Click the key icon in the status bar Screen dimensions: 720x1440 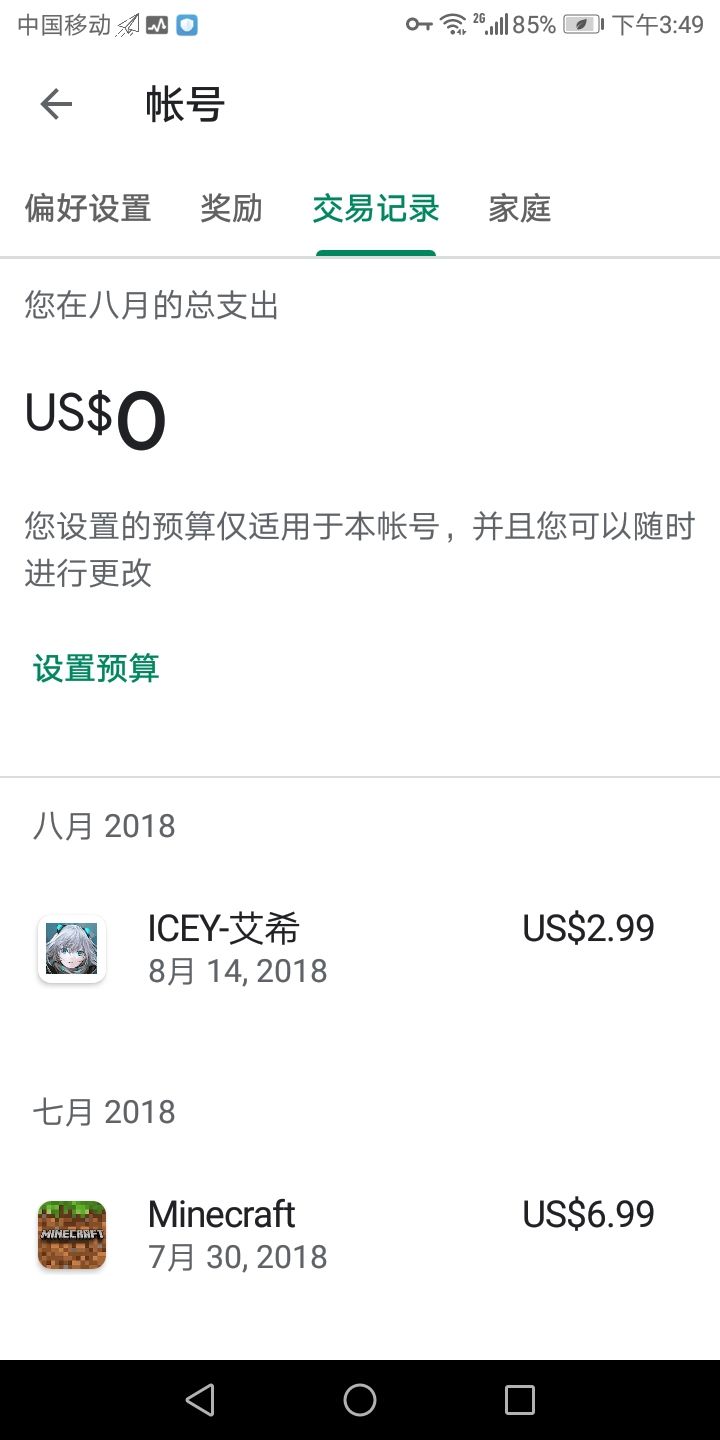coord(418,23)
